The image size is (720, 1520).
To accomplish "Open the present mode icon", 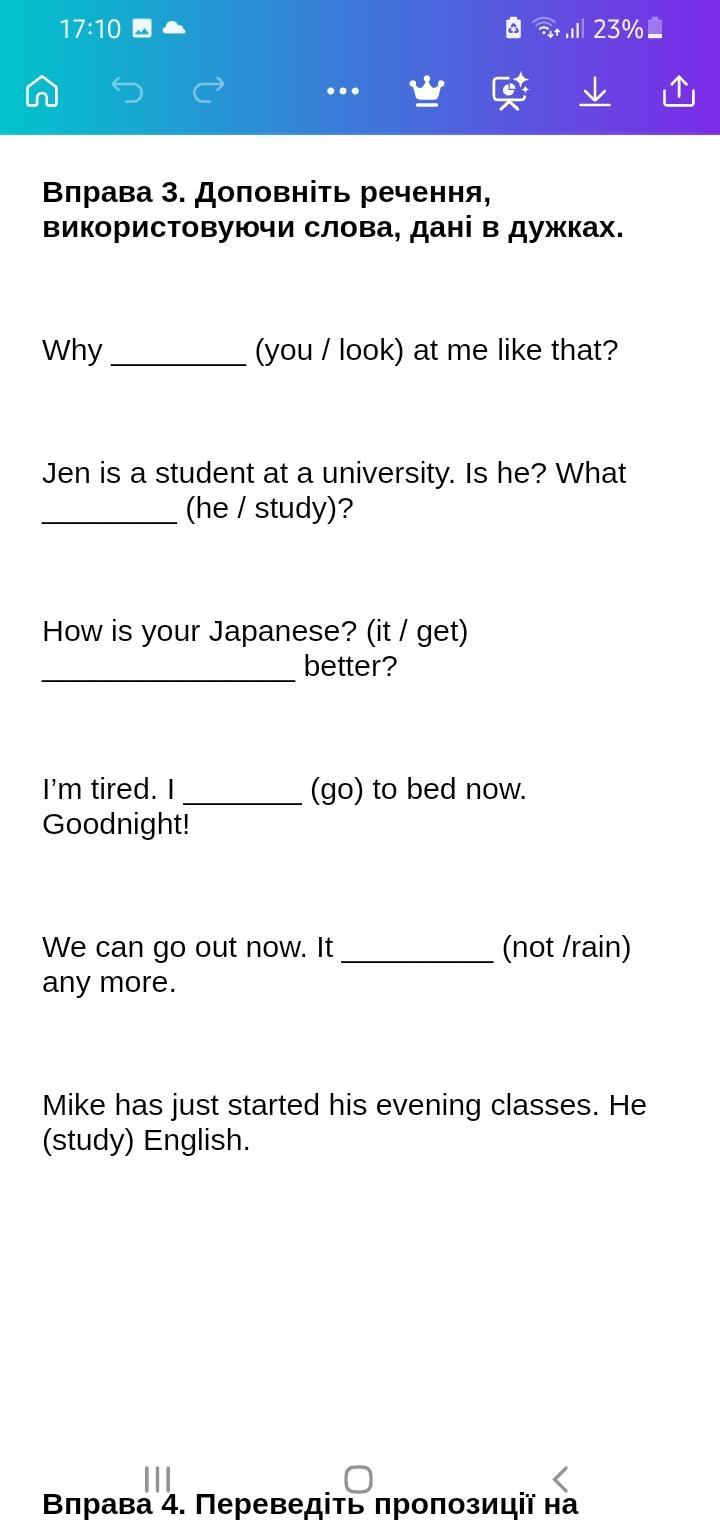I will point(510,91).
